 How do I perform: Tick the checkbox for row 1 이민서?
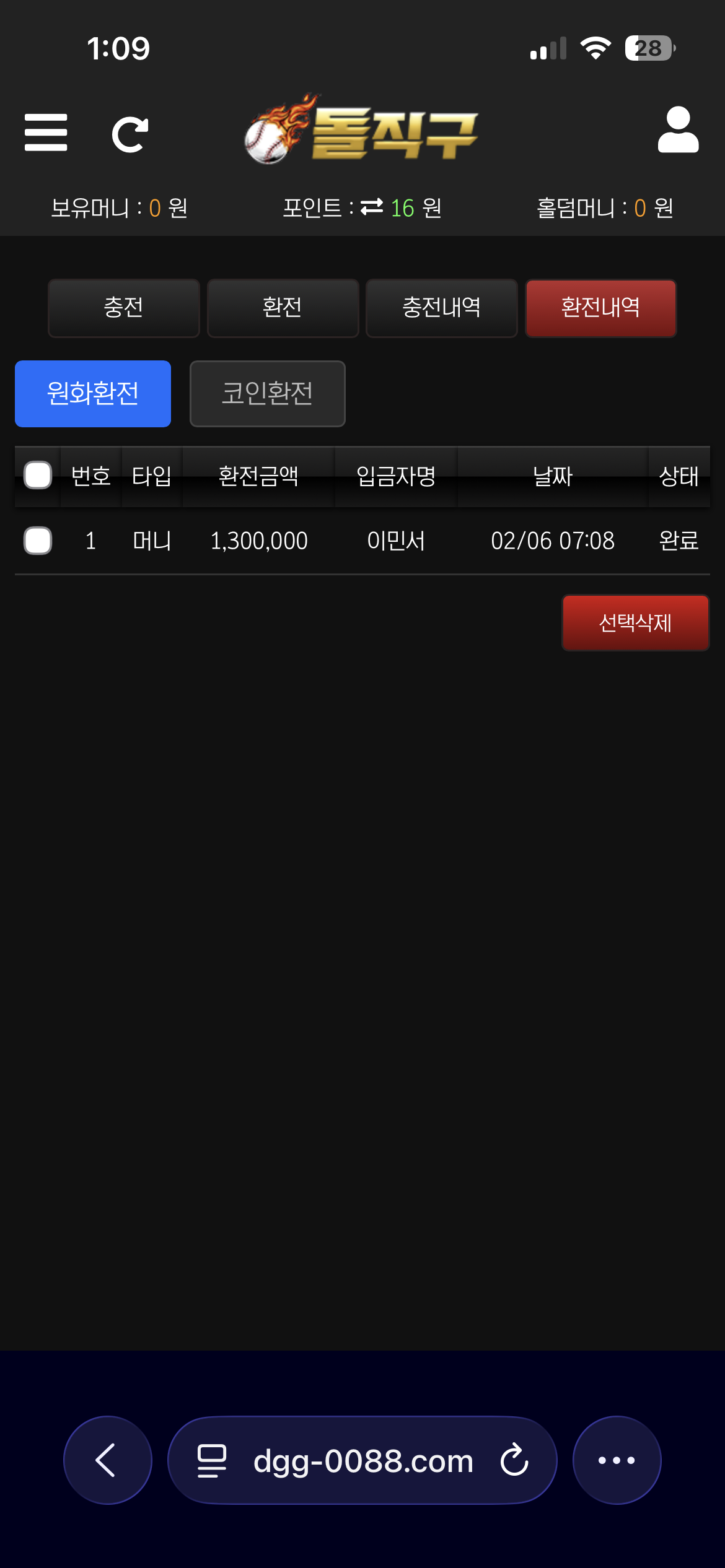(38, 541)
